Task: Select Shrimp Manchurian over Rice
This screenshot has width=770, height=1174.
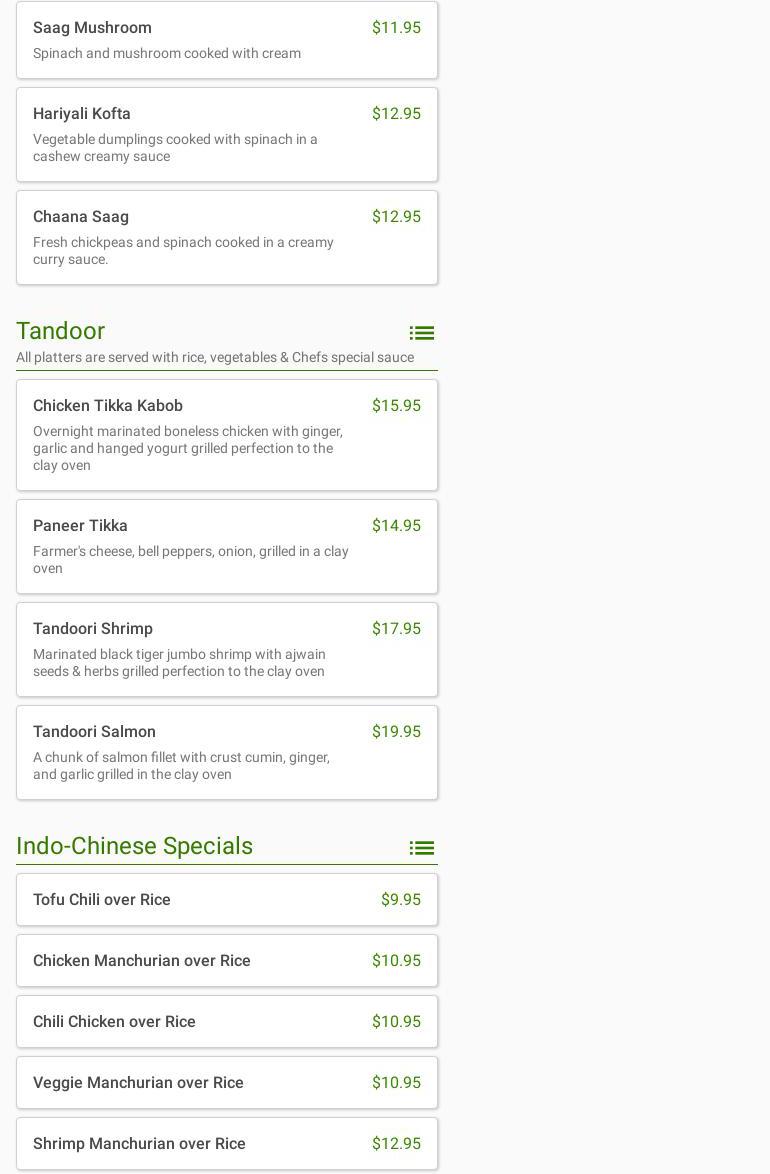Action: (227, 1143)
